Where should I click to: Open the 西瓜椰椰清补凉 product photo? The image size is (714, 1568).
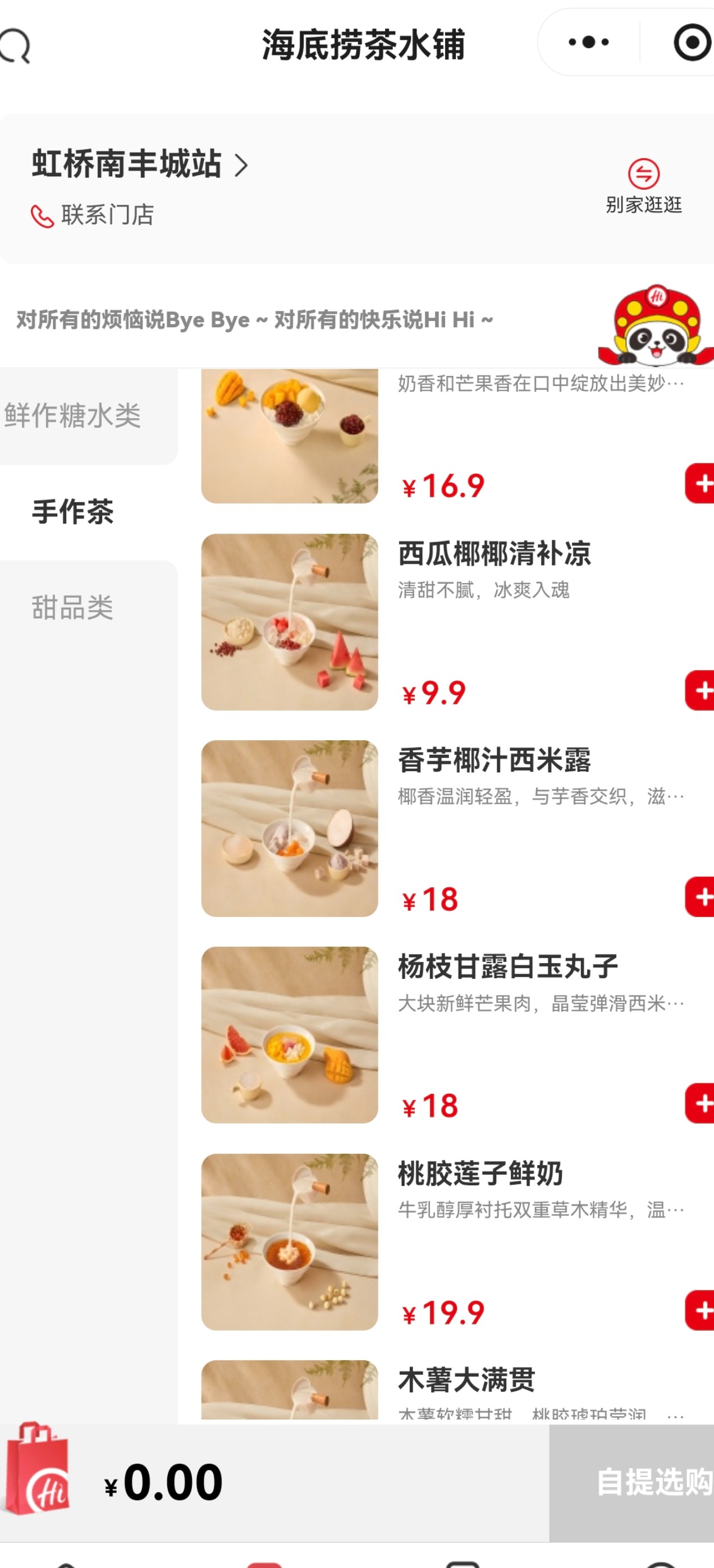pos(290,621)
